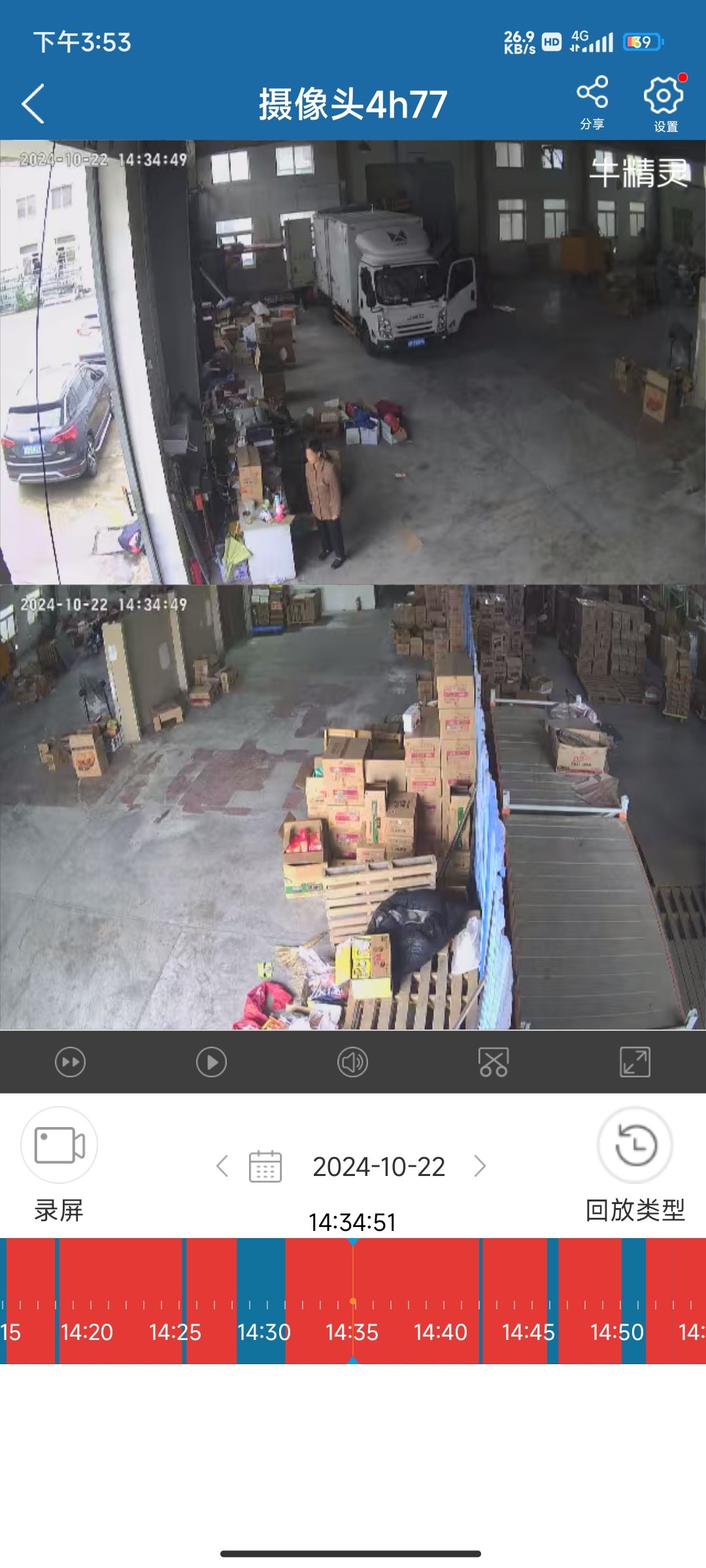Resume playback with play button

[211, 1062]
